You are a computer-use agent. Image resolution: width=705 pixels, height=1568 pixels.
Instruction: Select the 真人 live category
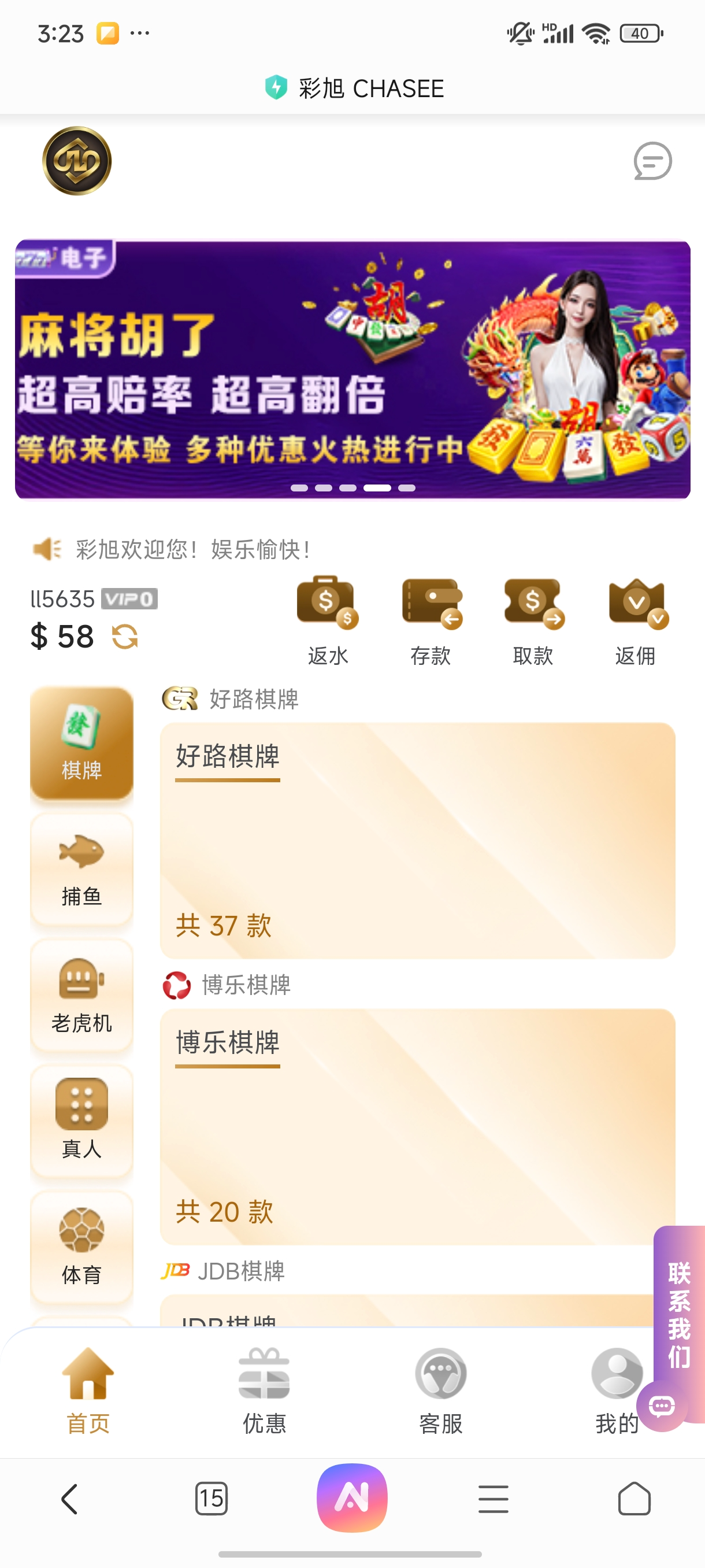click(81, 1121)
